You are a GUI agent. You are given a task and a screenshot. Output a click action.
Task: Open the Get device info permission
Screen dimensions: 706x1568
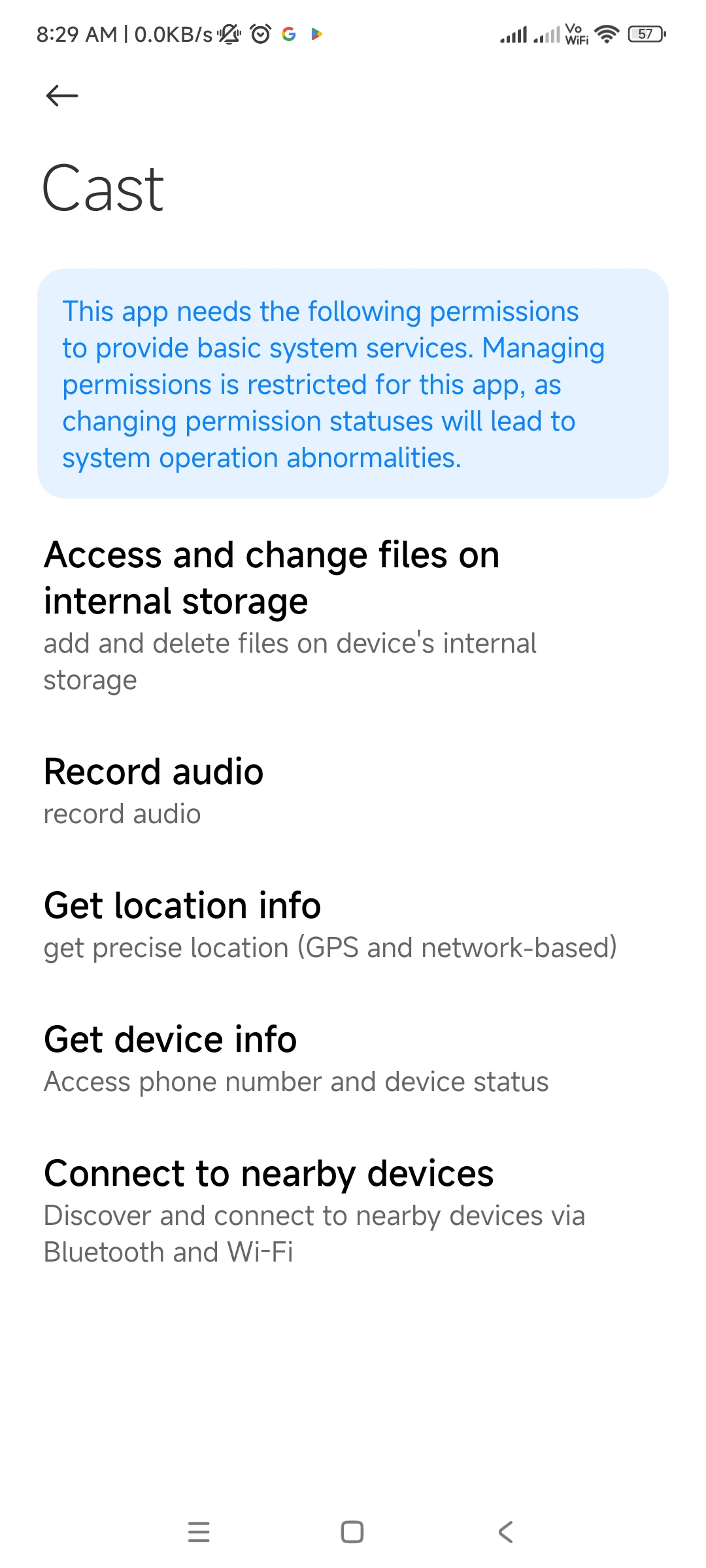tap(353, 1058)
